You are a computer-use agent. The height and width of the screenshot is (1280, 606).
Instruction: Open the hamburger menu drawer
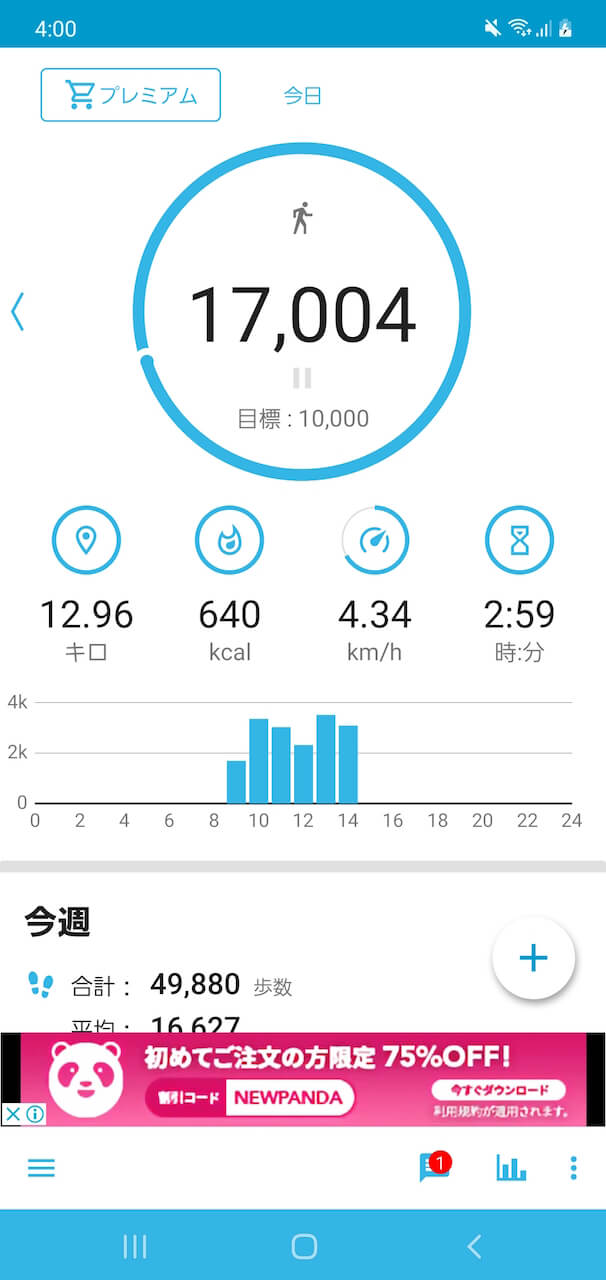tap(41, 1168)
